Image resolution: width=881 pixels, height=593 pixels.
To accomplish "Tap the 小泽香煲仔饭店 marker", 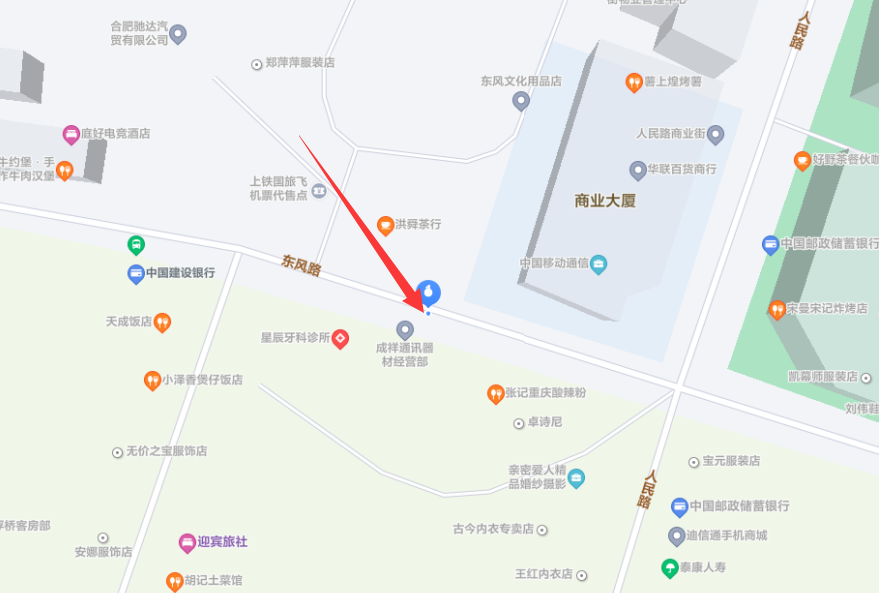I will pos(152,380).
